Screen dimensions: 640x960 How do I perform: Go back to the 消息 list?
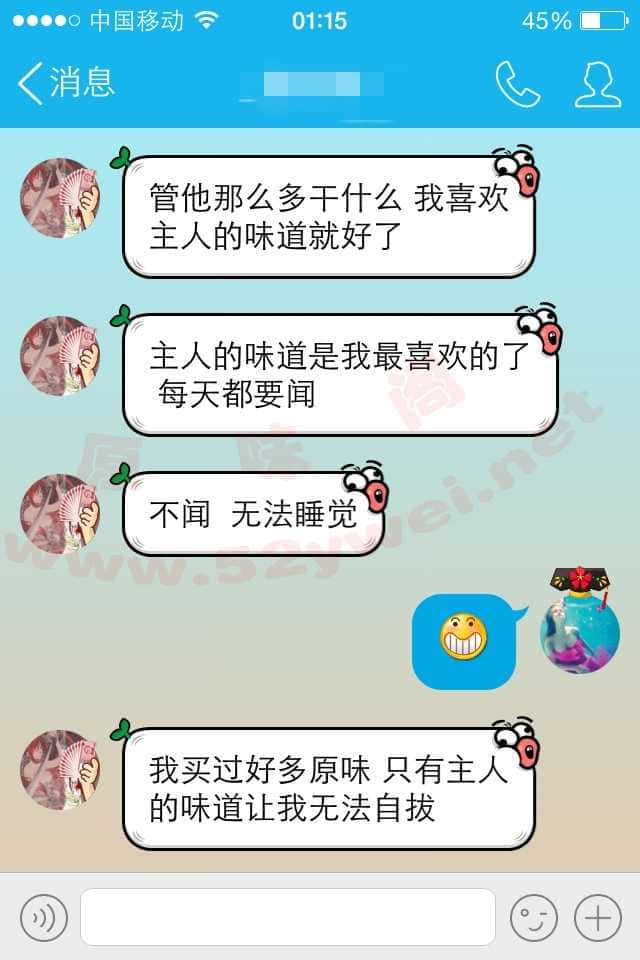tap(66, 83)
